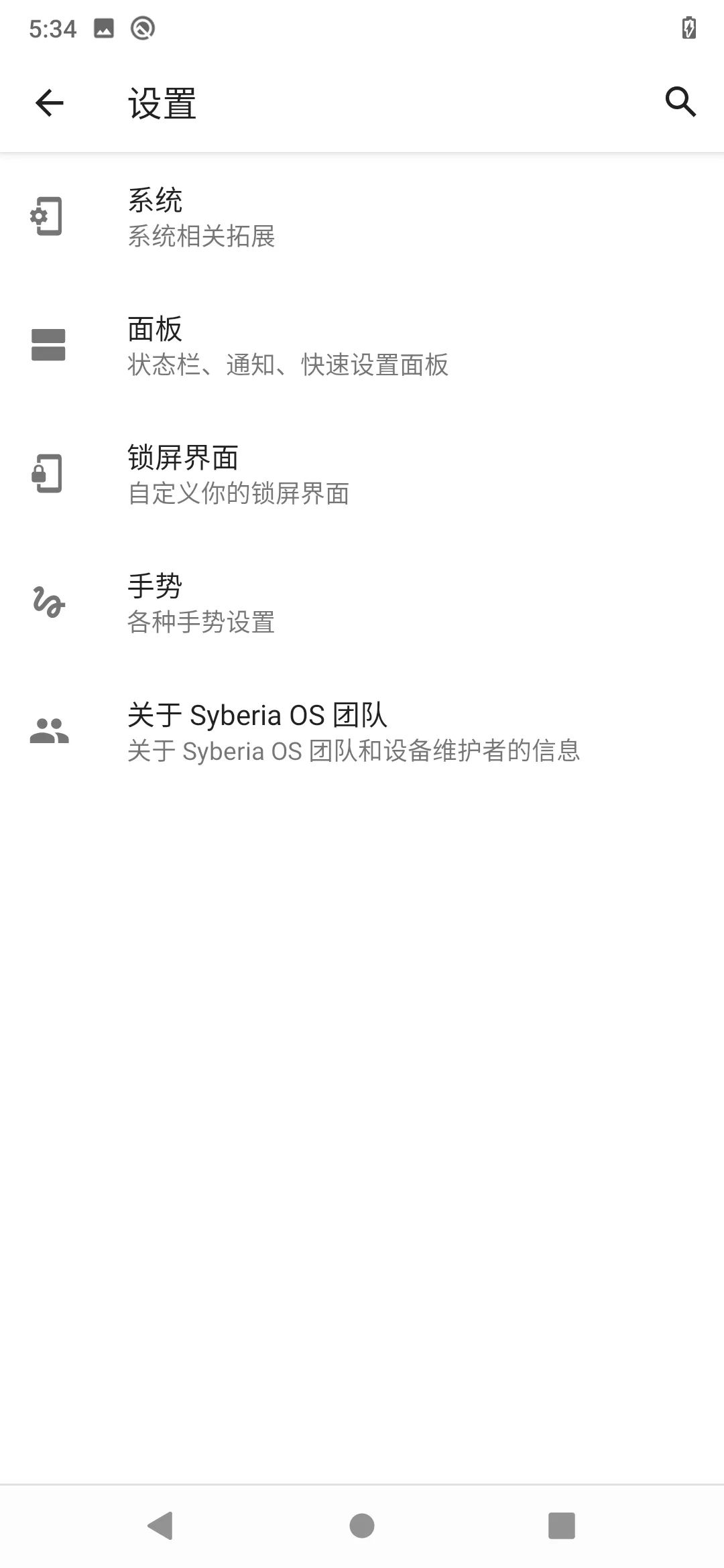This screenshot has width=724, height=1568.
Task: Open 关于 Syberia OS 团队
Action: pyautogui.click(x=362, y=731)
